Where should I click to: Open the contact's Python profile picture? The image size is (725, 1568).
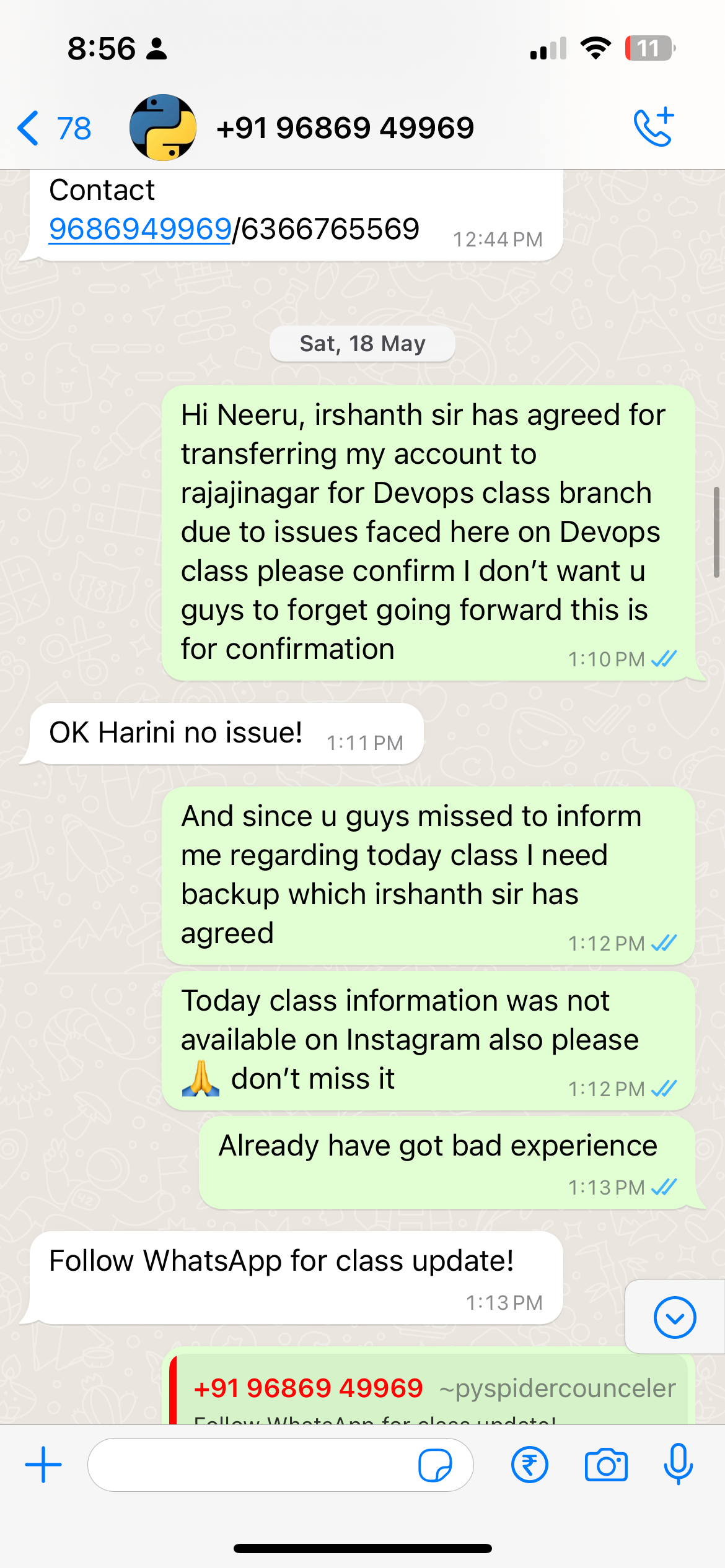163,128
